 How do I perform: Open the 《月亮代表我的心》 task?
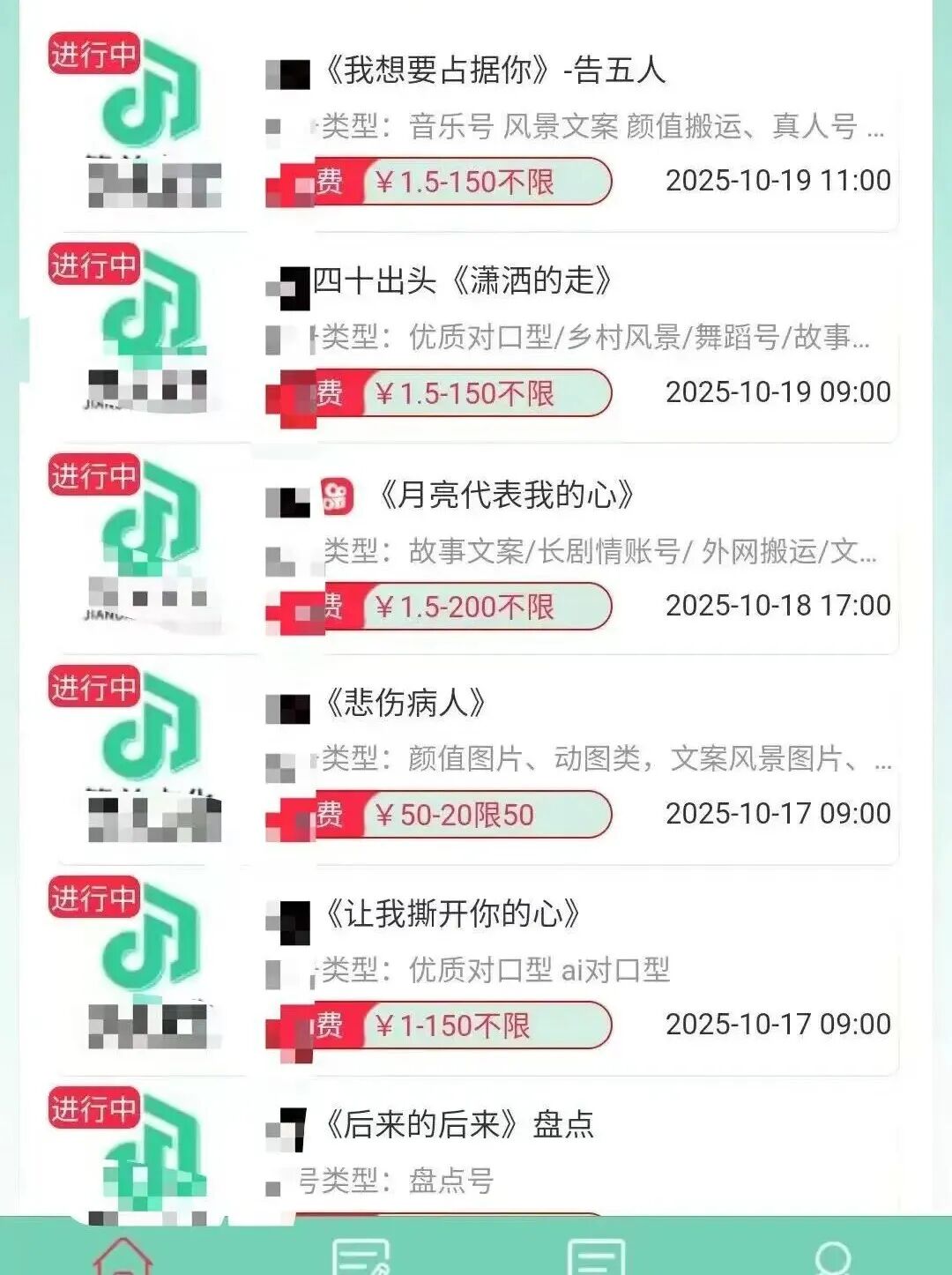point(506,496)
